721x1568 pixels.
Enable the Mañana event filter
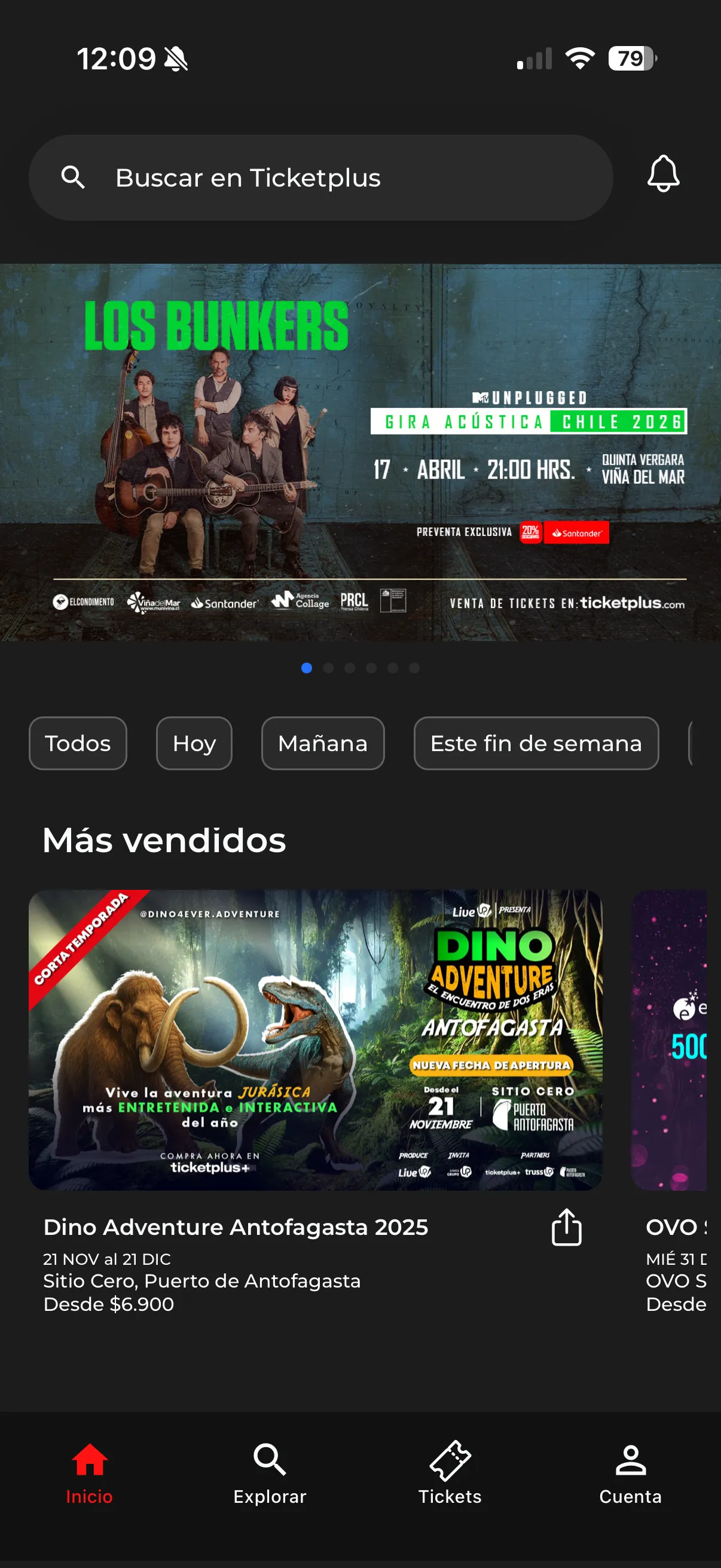[322, 743]
